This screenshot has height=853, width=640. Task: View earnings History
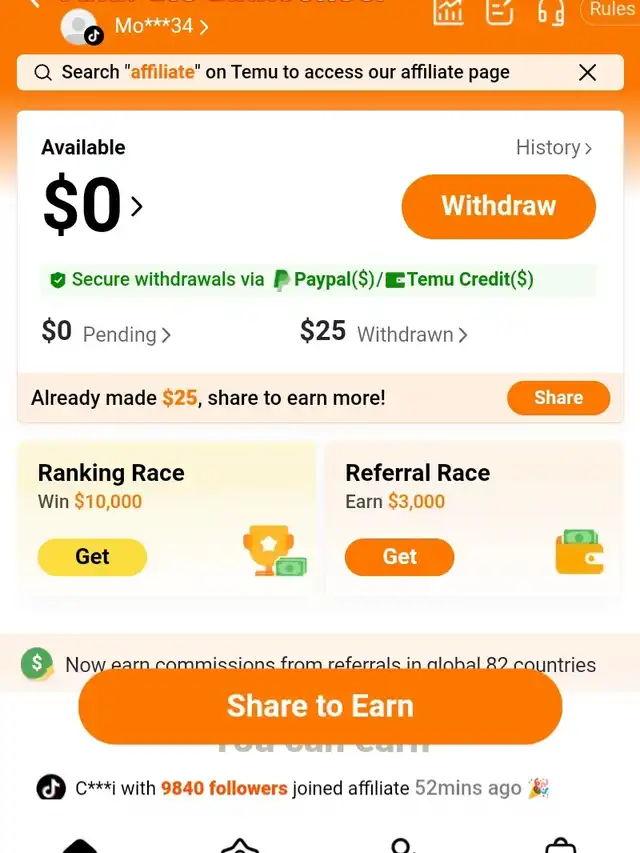[x=554, y=147]
